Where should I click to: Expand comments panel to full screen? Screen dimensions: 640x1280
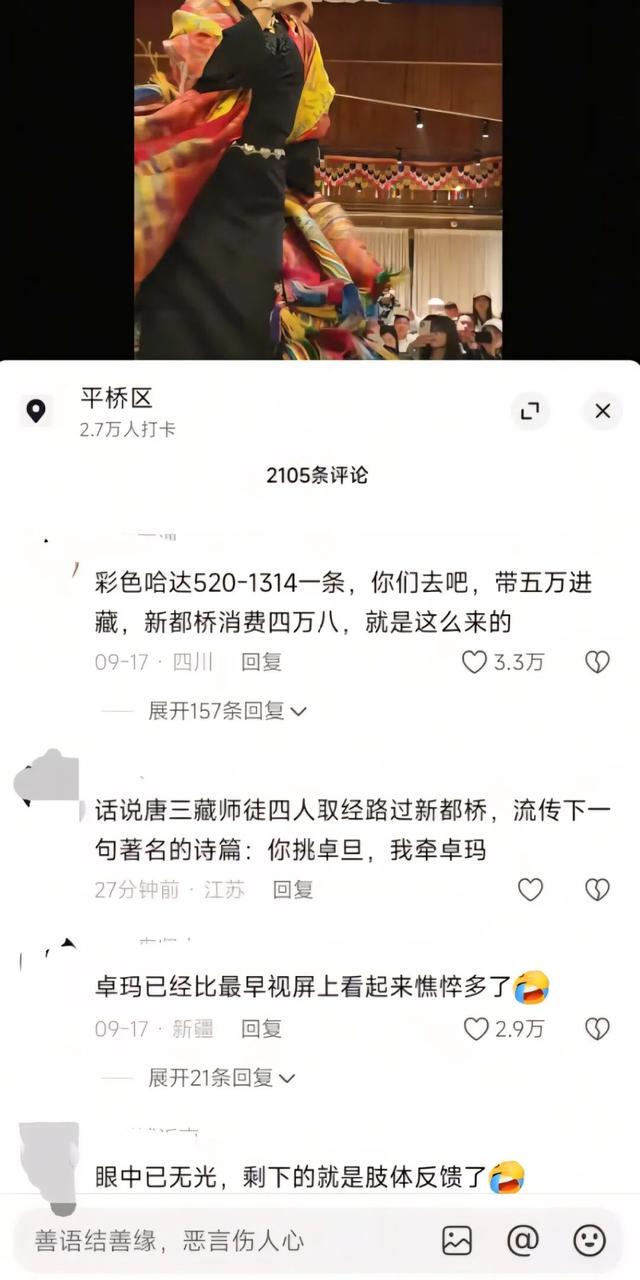[x=530, y=411]
